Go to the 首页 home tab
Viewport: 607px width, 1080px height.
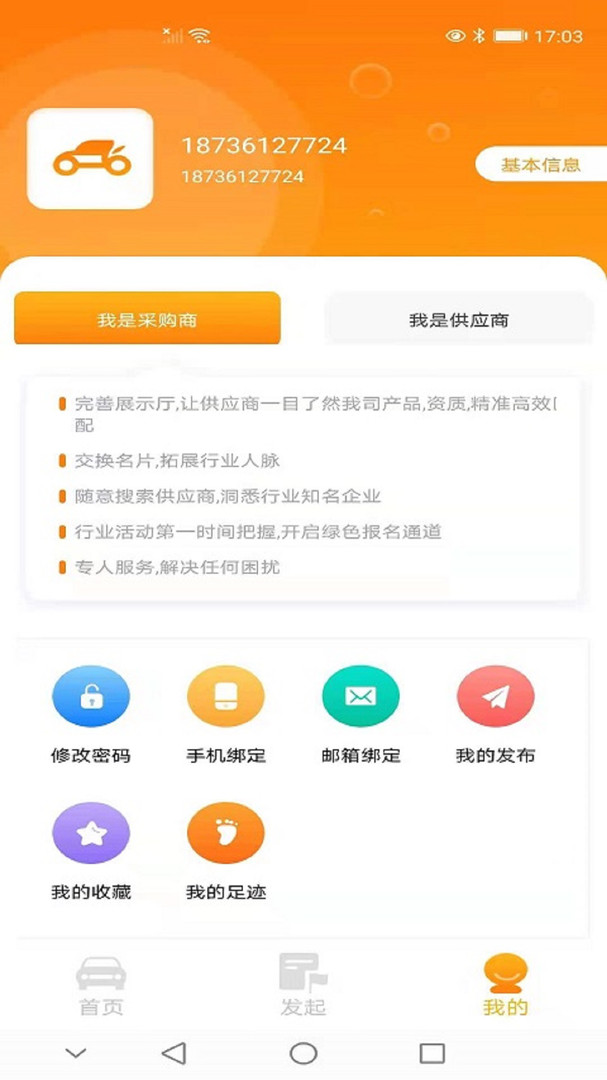tap(101, 985)
